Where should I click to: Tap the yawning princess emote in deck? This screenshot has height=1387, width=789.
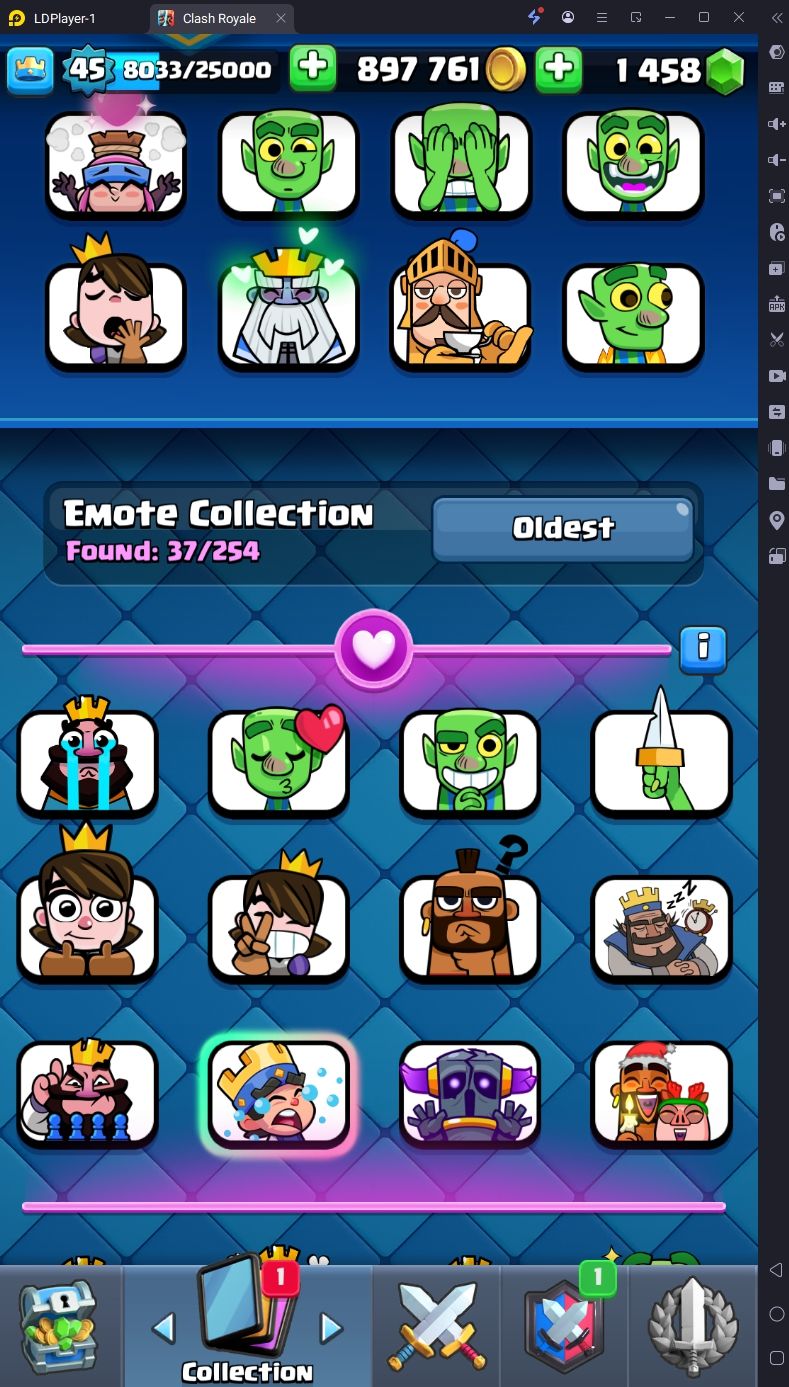(116, 314)
